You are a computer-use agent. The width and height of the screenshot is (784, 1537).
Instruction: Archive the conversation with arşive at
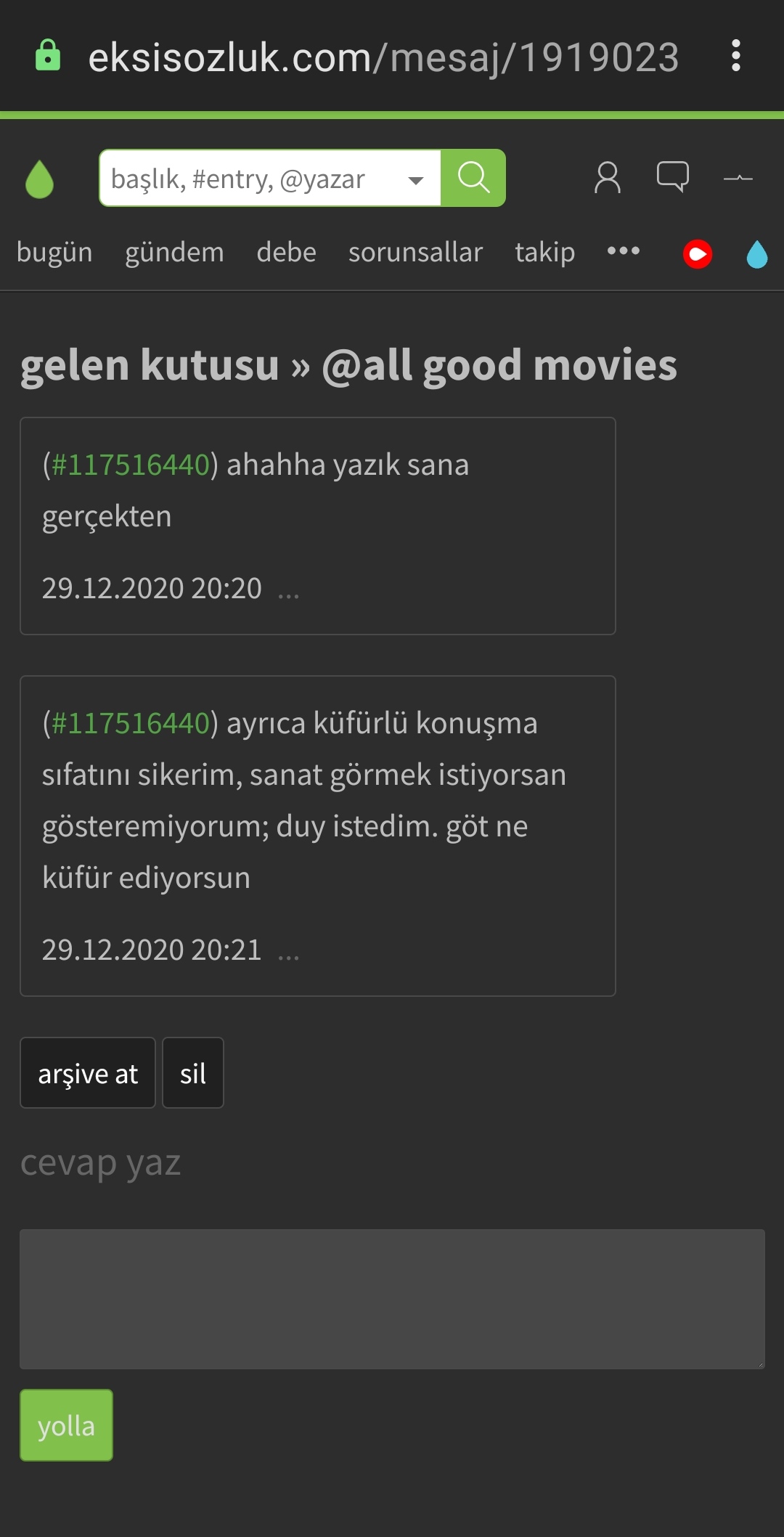(88, 1073)
